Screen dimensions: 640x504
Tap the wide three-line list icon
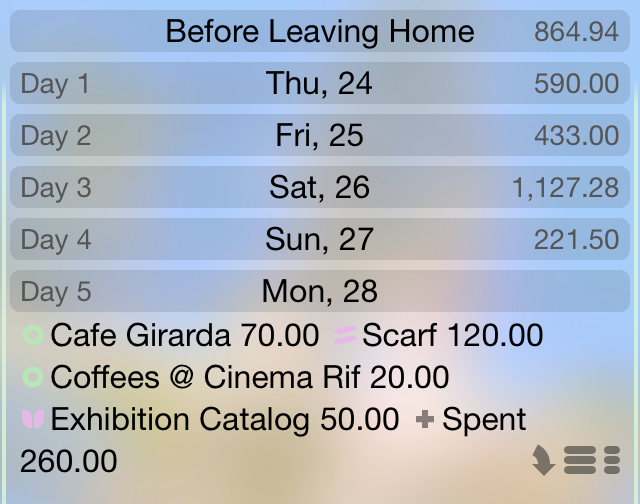pyautogui.click(x=580, y=460)
